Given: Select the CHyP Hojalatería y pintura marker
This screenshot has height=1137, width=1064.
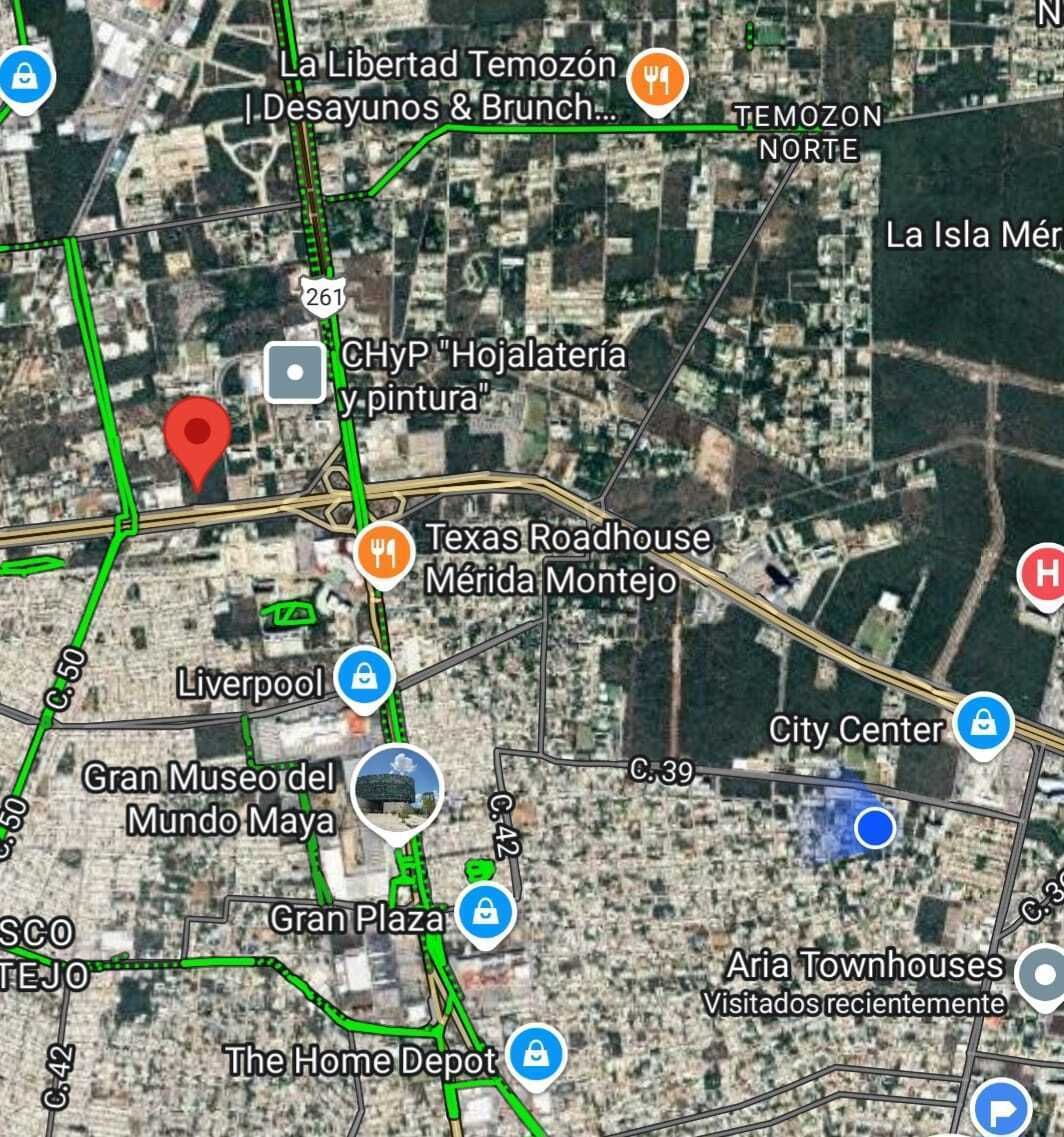Looking at the screenshot, I should point(295,372).
